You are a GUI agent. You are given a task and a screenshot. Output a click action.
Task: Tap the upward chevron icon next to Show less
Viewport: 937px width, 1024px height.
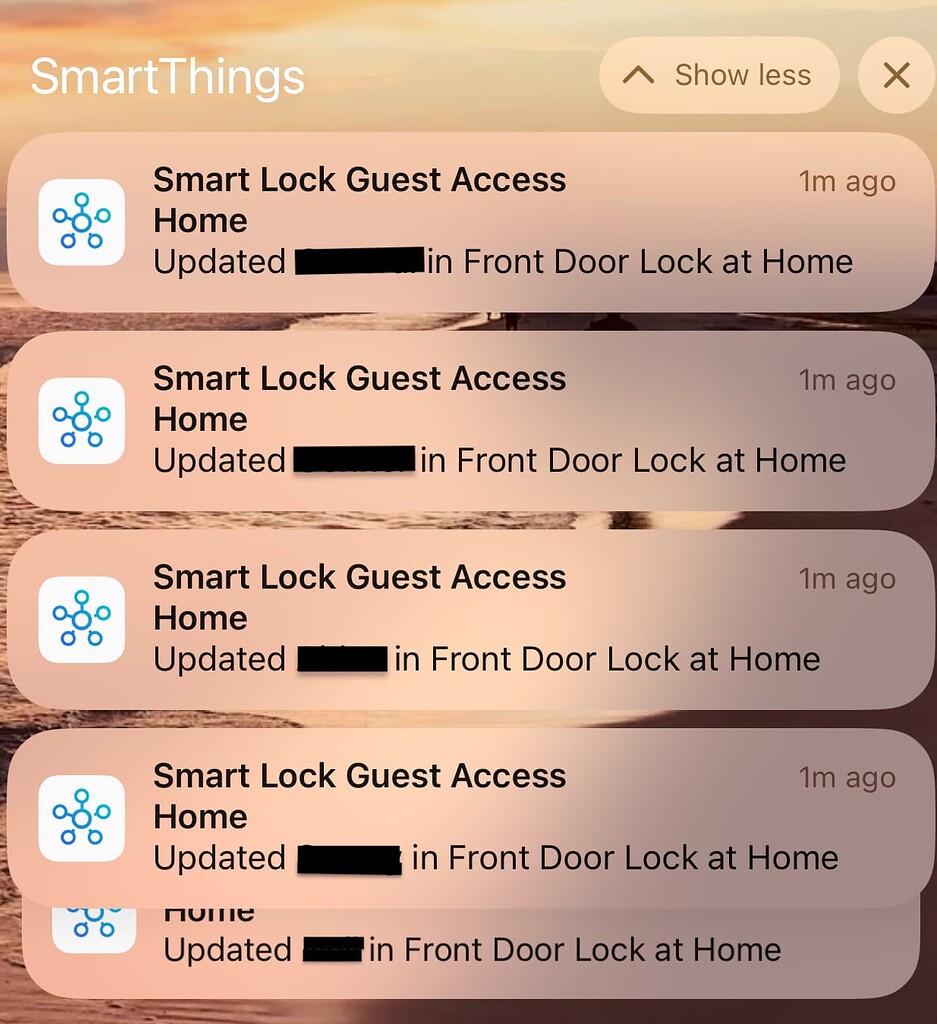coord(640,74)
